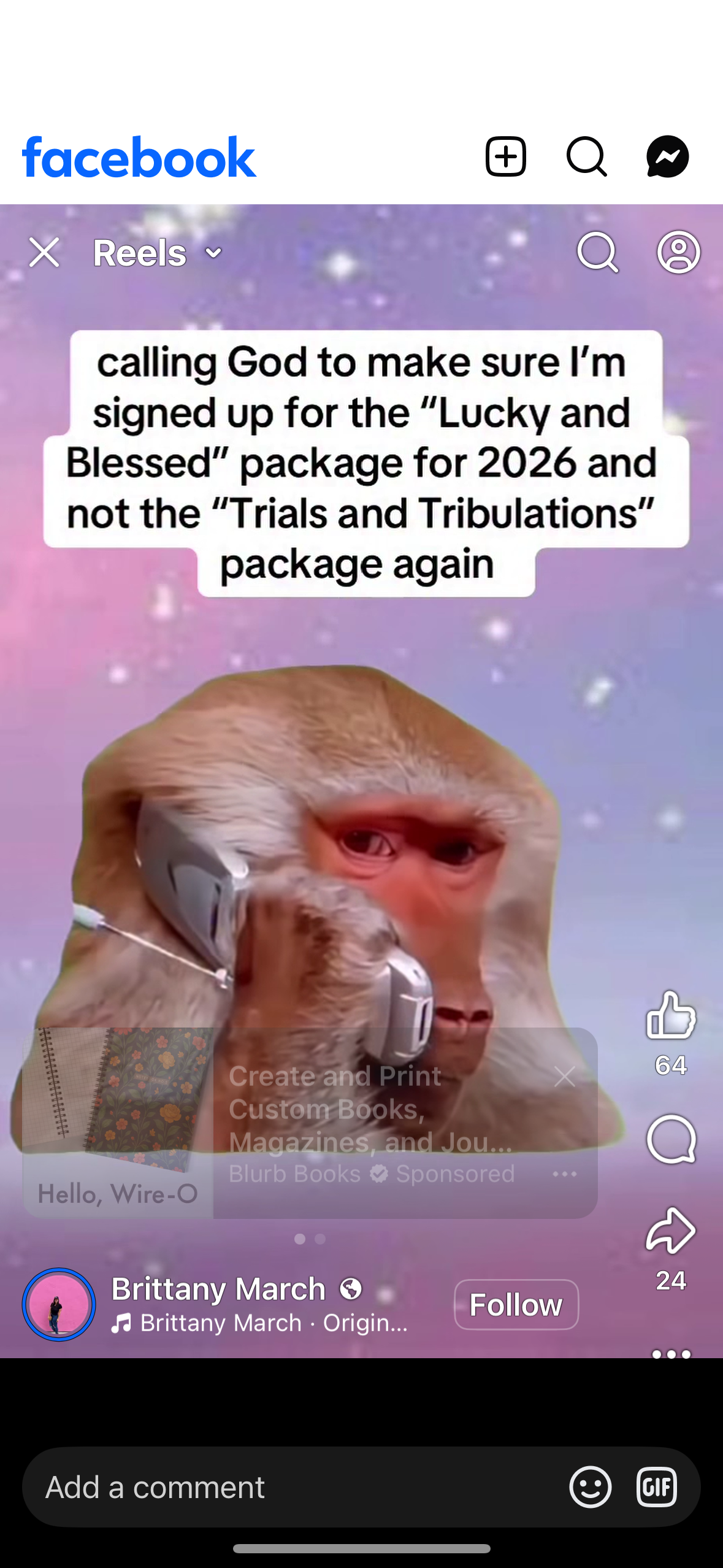Create a new post with plus icon
The width and height of the screenshot is (723, 1568).
tap(505, 157)
